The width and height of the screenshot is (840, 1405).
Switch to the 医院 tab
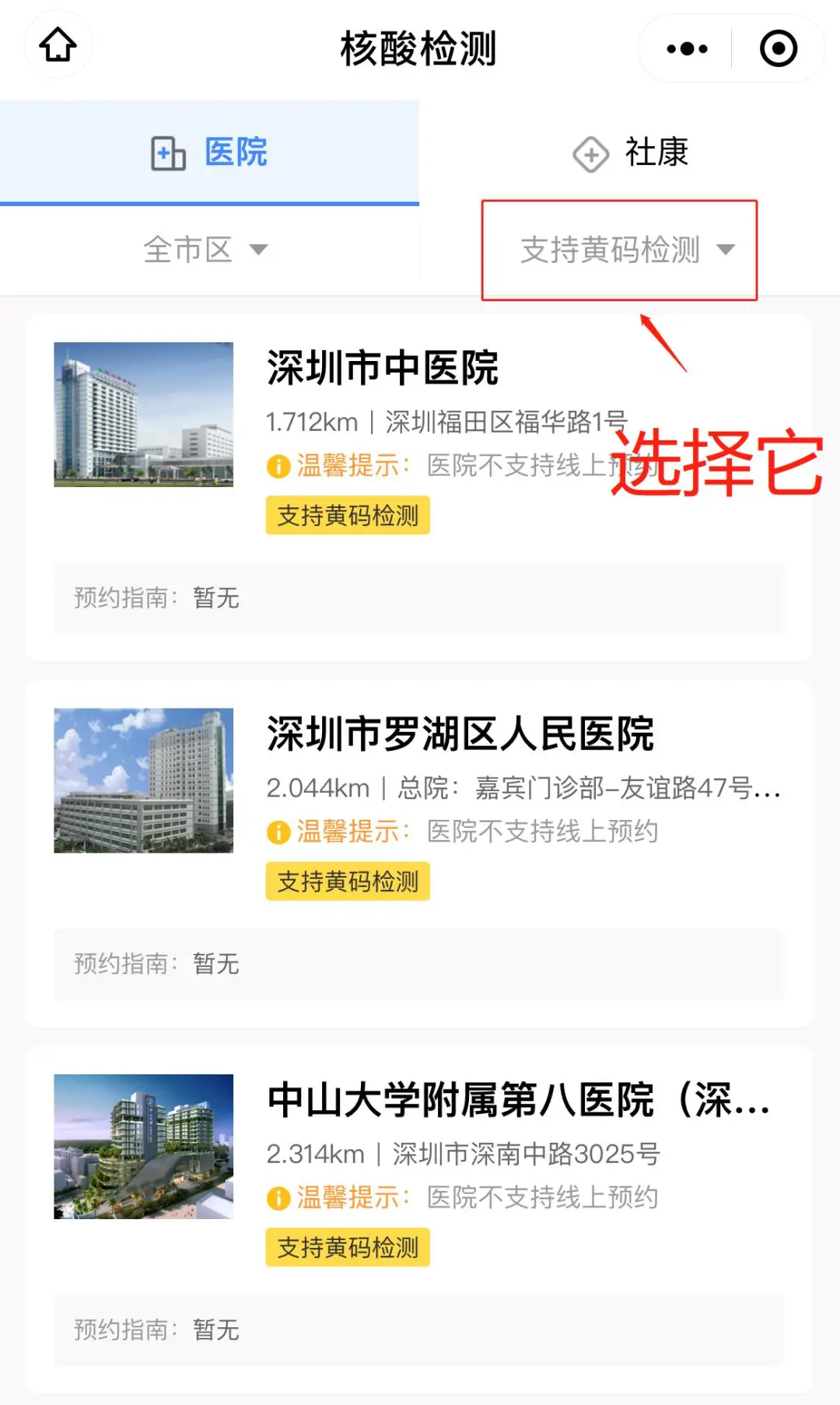point(209,152)
